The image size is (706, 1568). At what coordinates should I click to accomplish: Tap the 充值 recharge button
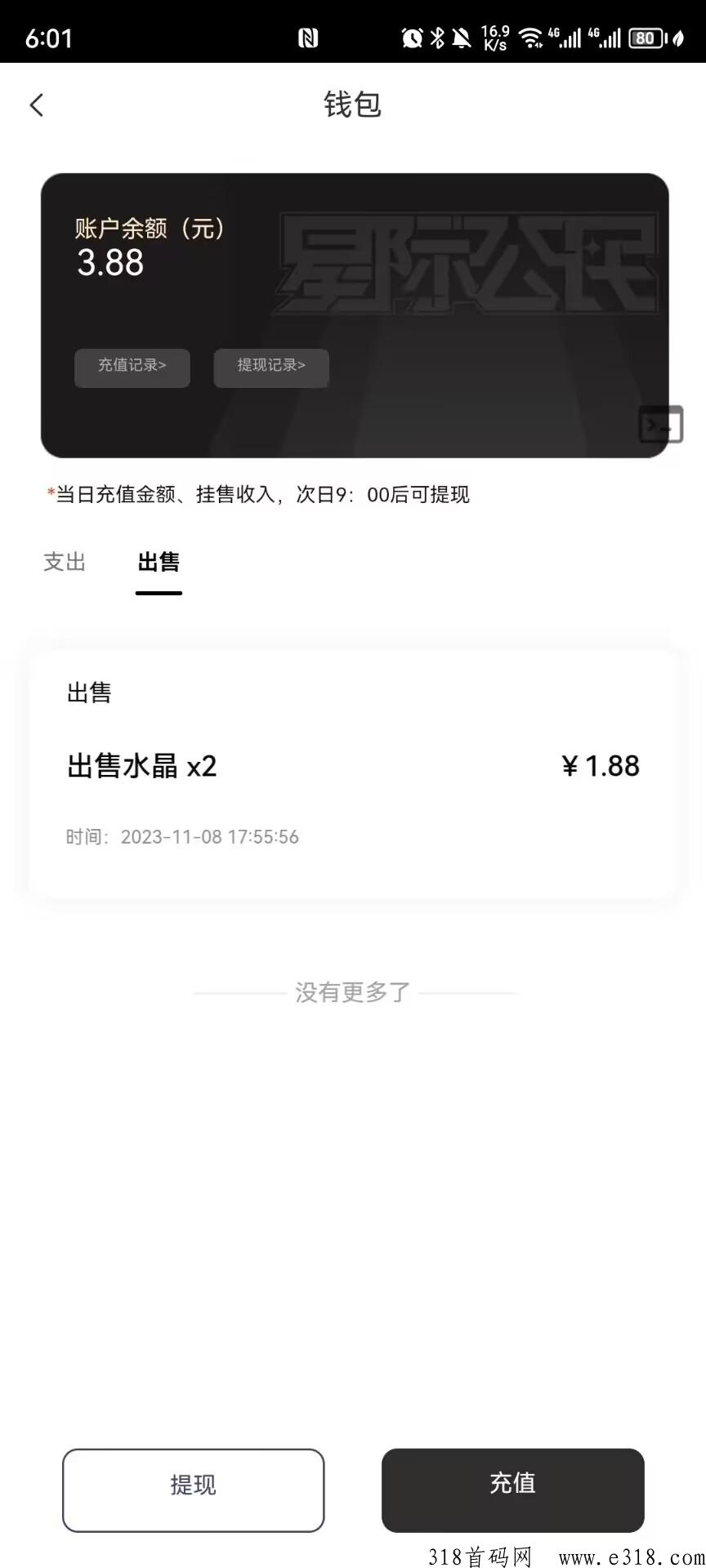(512, 1484)
